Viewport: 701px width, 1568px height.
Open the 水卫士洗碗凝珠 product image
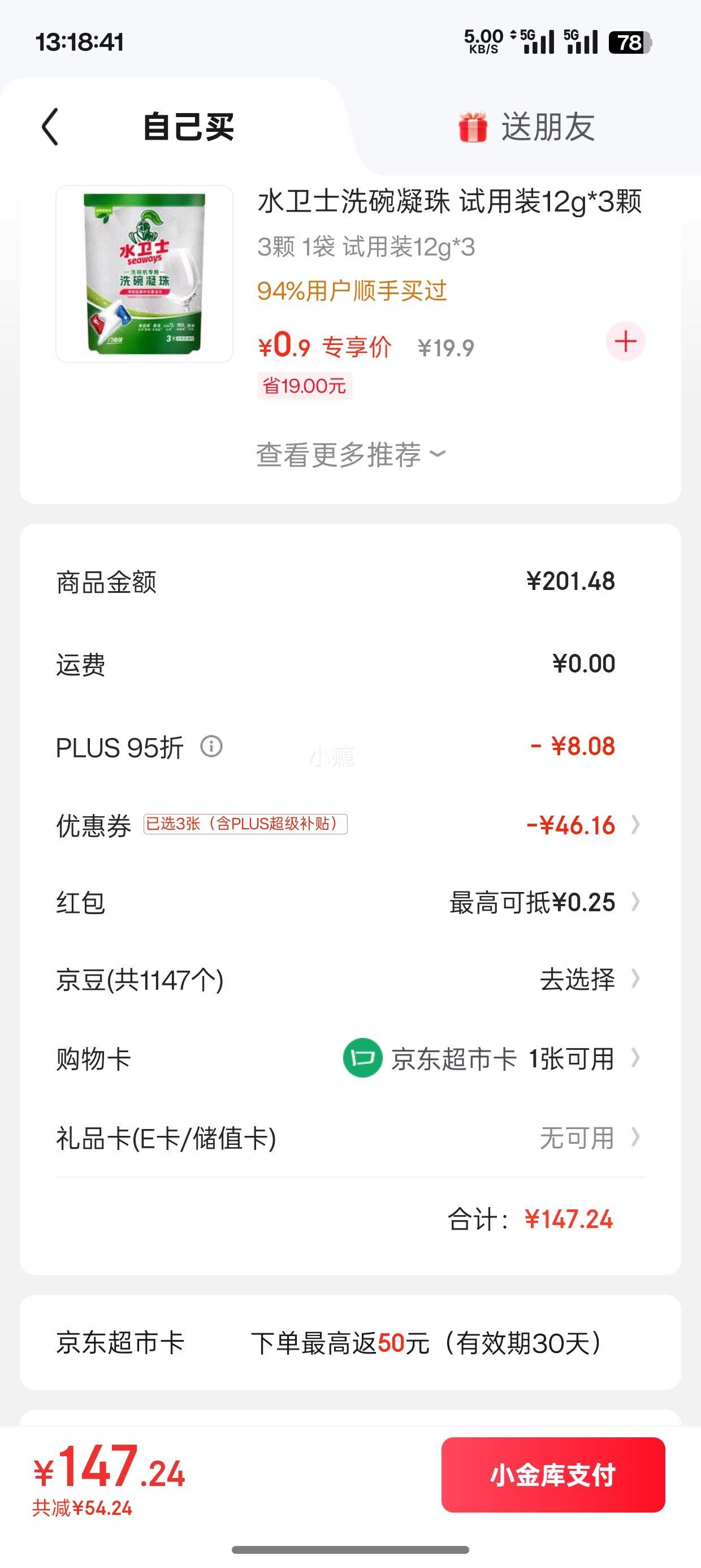point(144,274)
